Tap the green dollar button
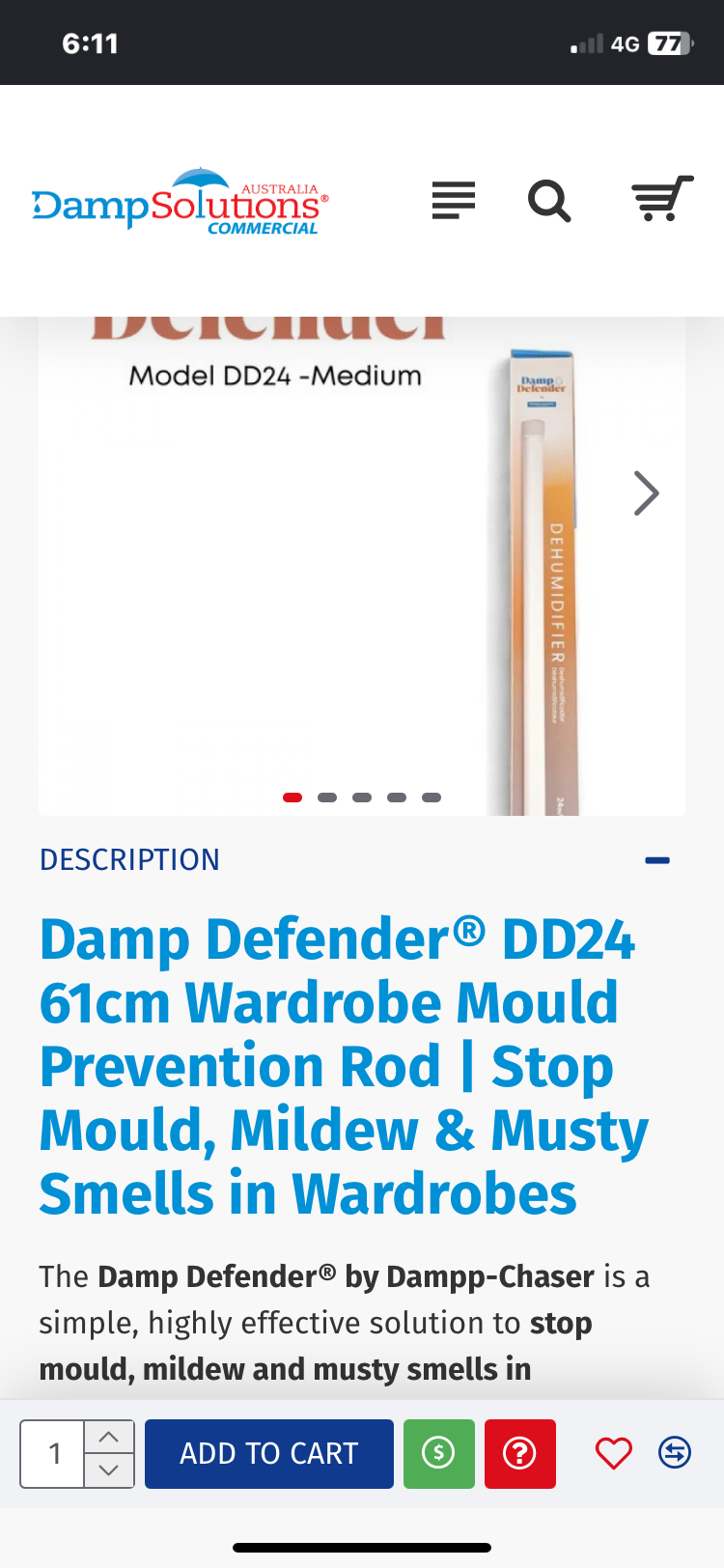The width and height of the screenshot is (724, 1568). (x=439, y=1453)
